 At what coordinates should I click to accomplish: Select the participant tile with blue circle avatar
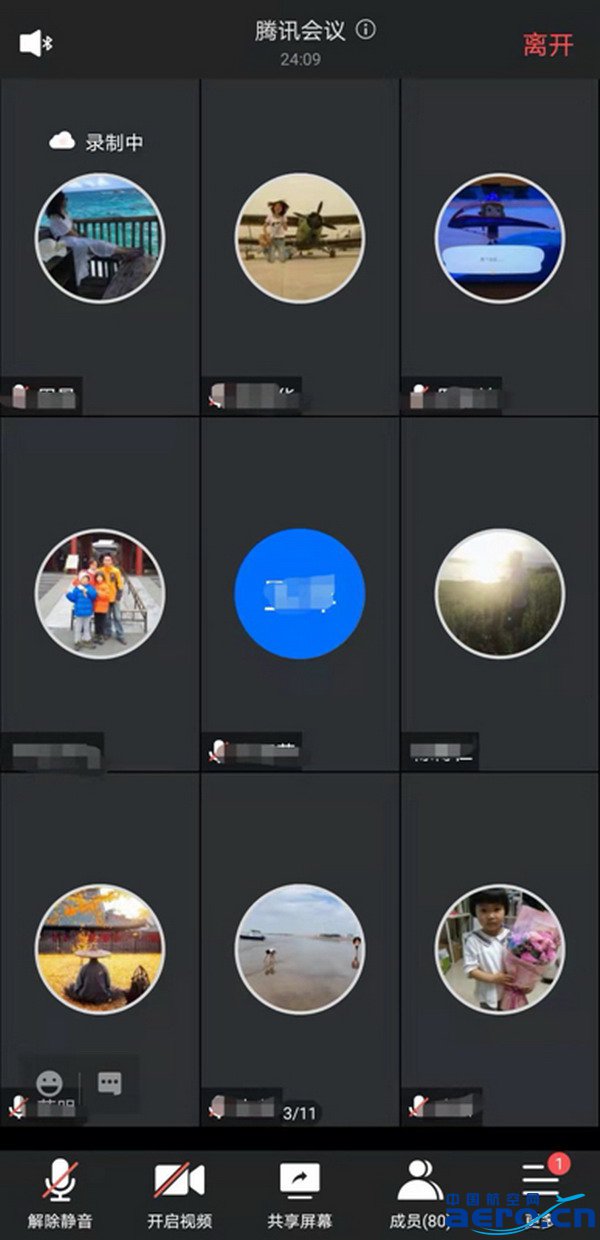tap(300, 594)
